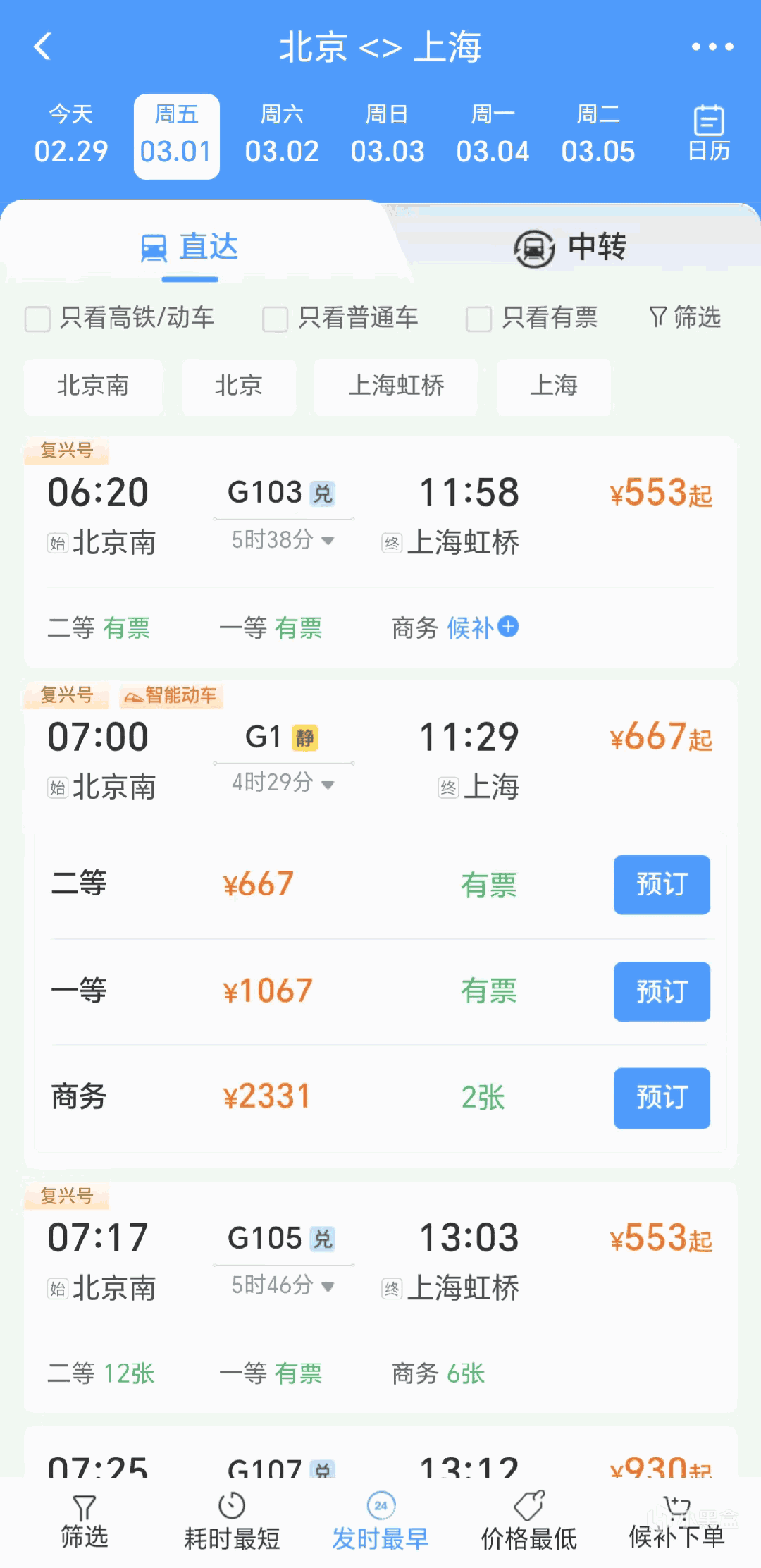
Task: Choose the 上海虹桥 station chip
Action: click(396, 386)
